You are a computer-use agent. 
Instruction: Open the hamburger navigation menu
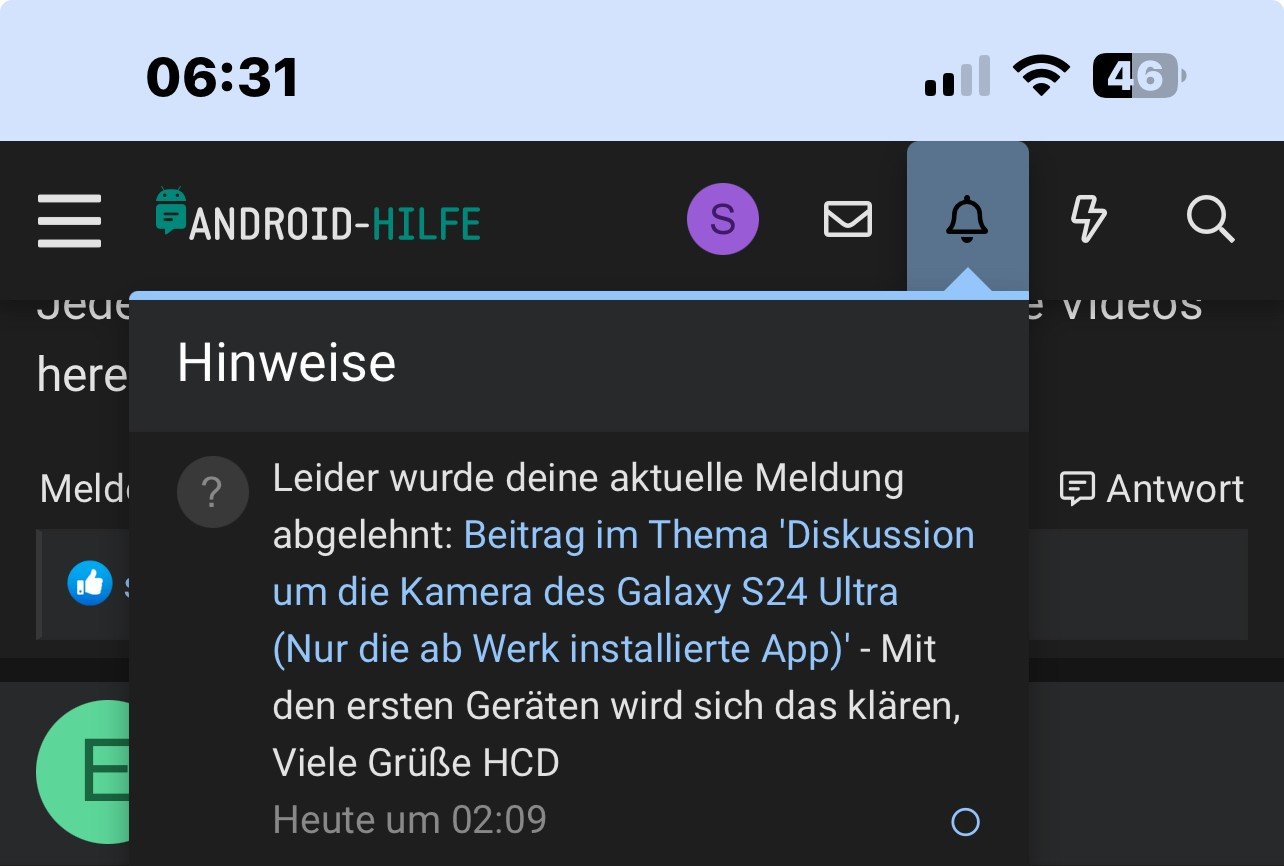click(x=69, y=220)
